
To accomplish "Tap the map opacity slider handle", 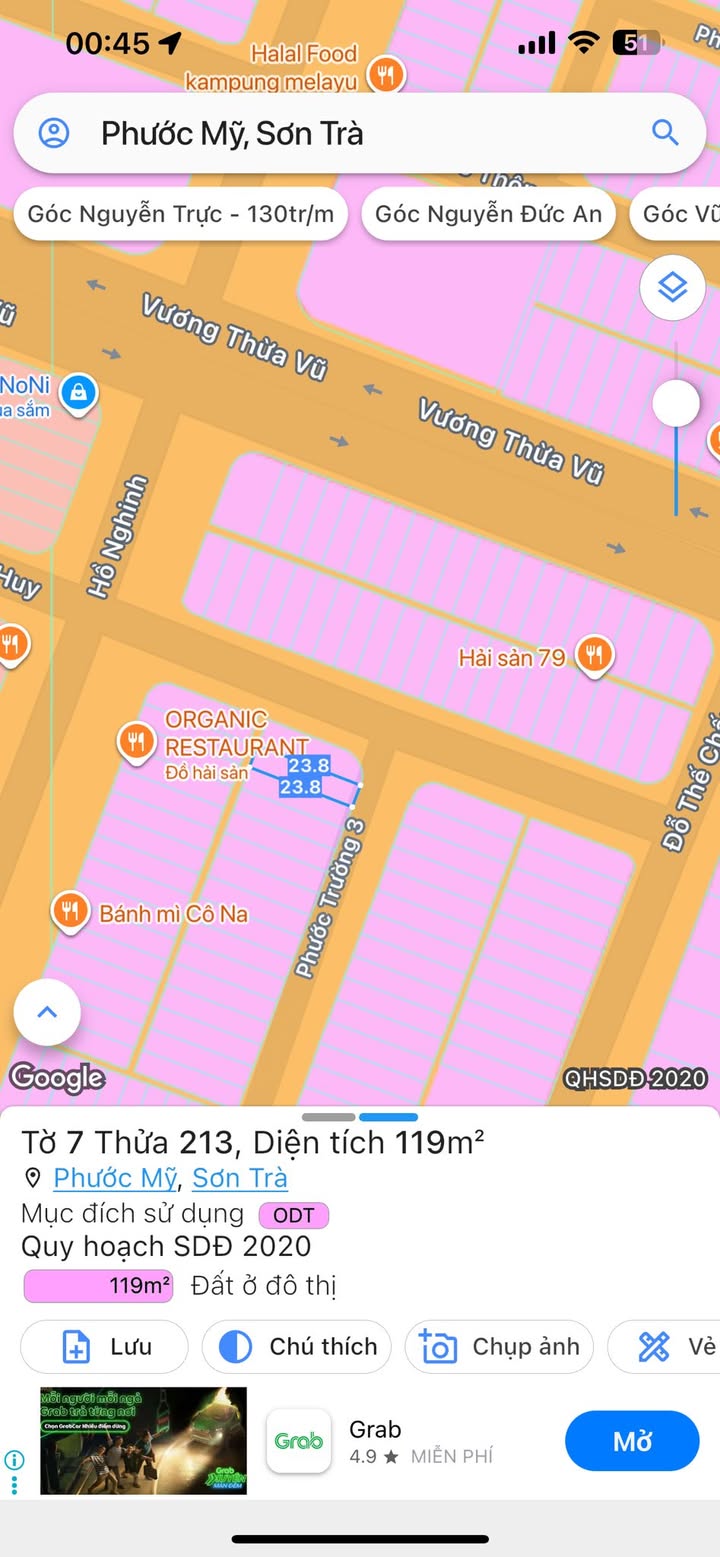I will pyautogui.click(x=676, y=403).
